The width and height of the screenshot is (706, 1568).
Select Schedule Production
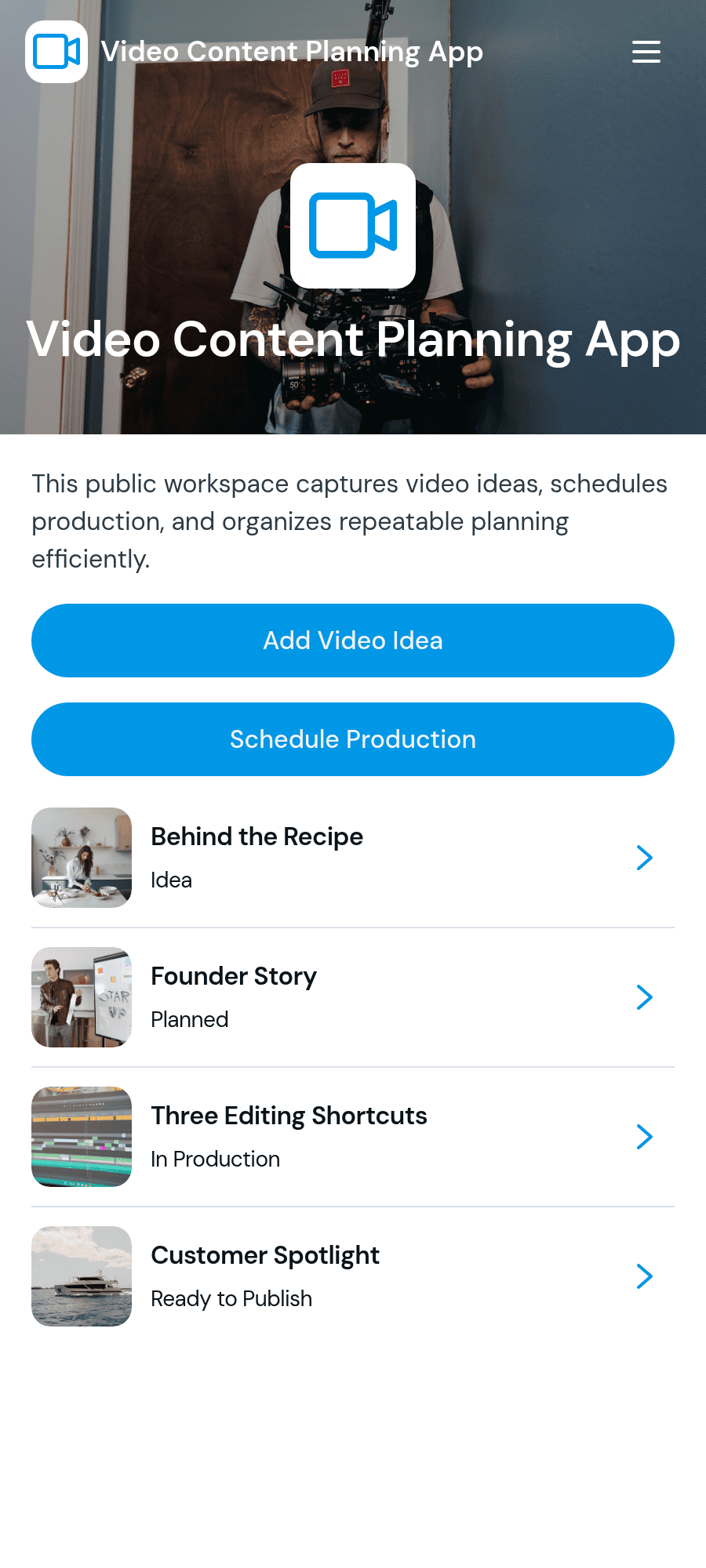point(353,739)
